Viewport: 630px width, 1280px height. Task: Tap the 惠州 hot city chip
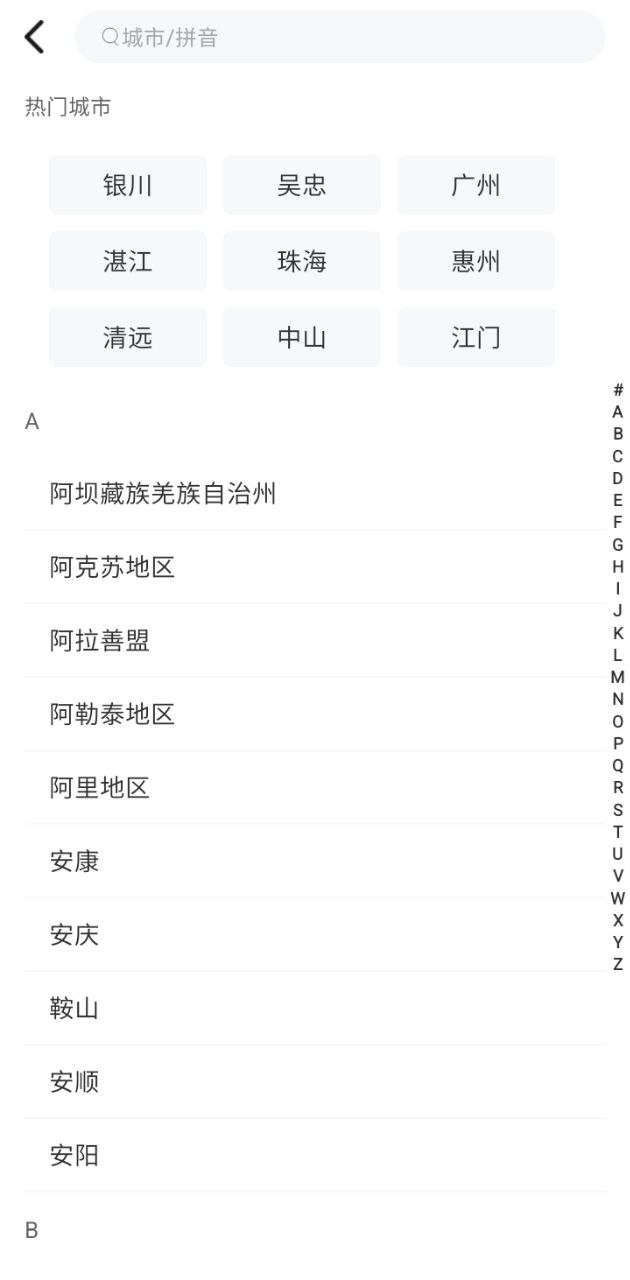click(476, 261)
